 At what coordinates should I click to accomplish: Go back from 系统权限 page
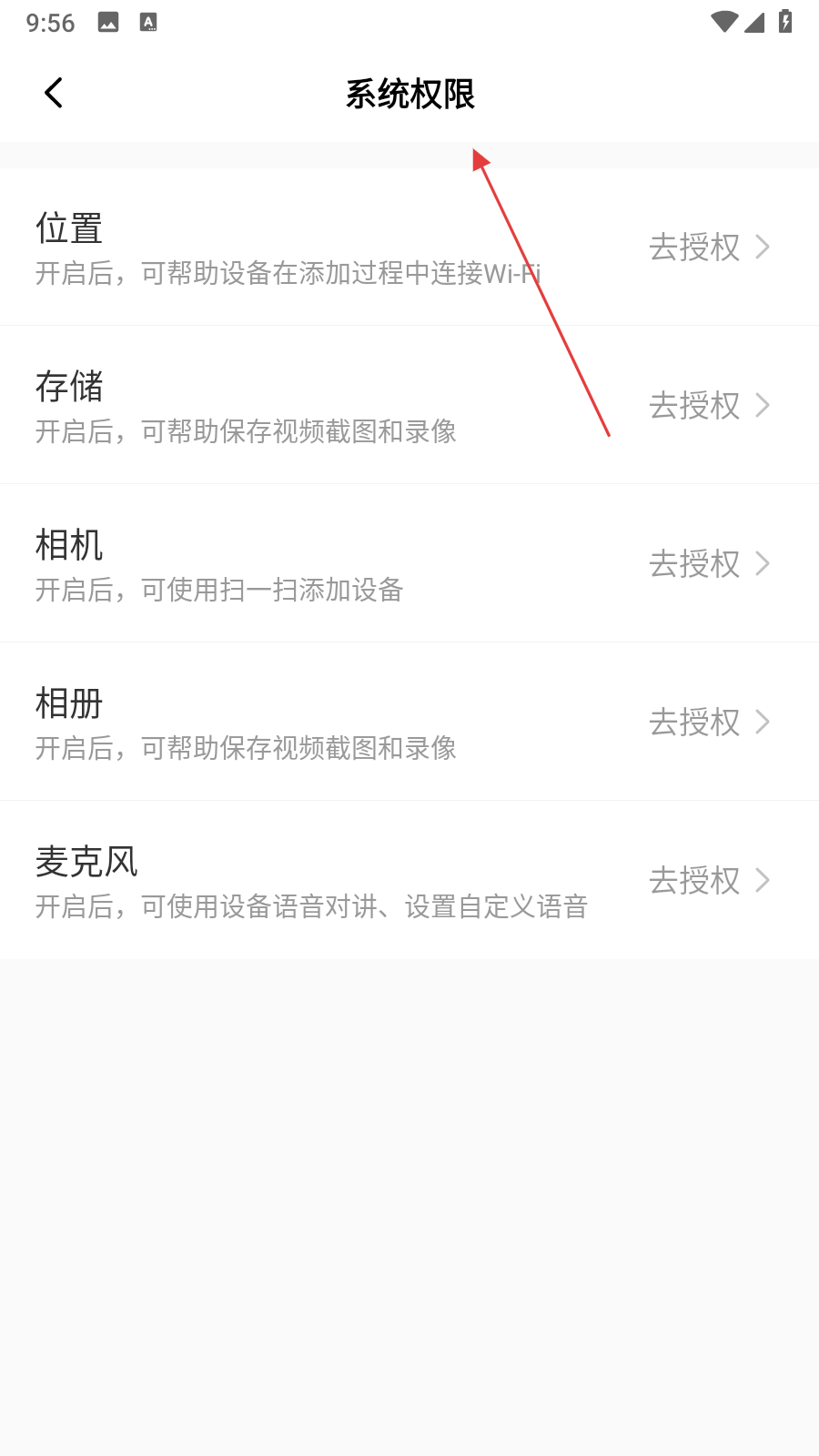[54, 93]
